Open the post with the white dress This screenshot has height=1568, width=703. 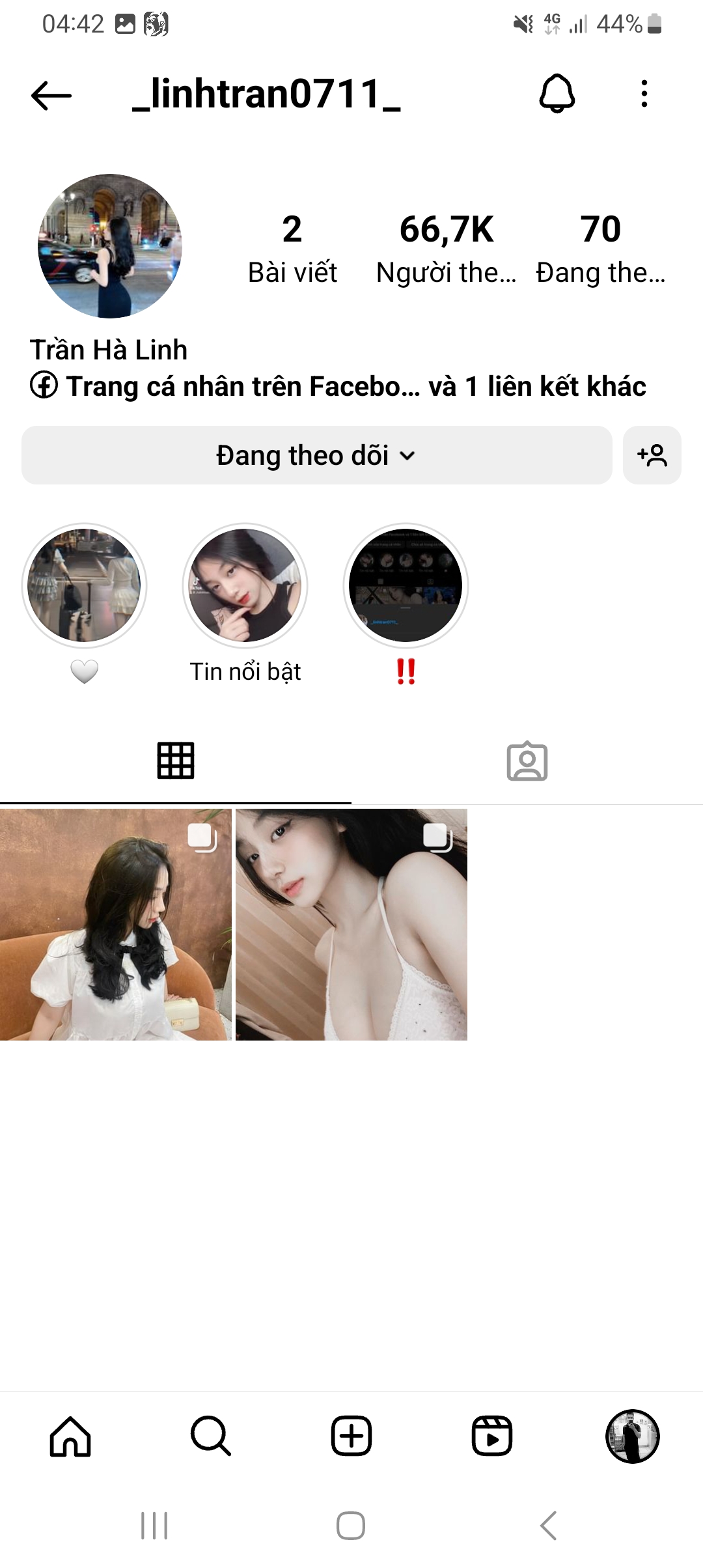[116, 925]
